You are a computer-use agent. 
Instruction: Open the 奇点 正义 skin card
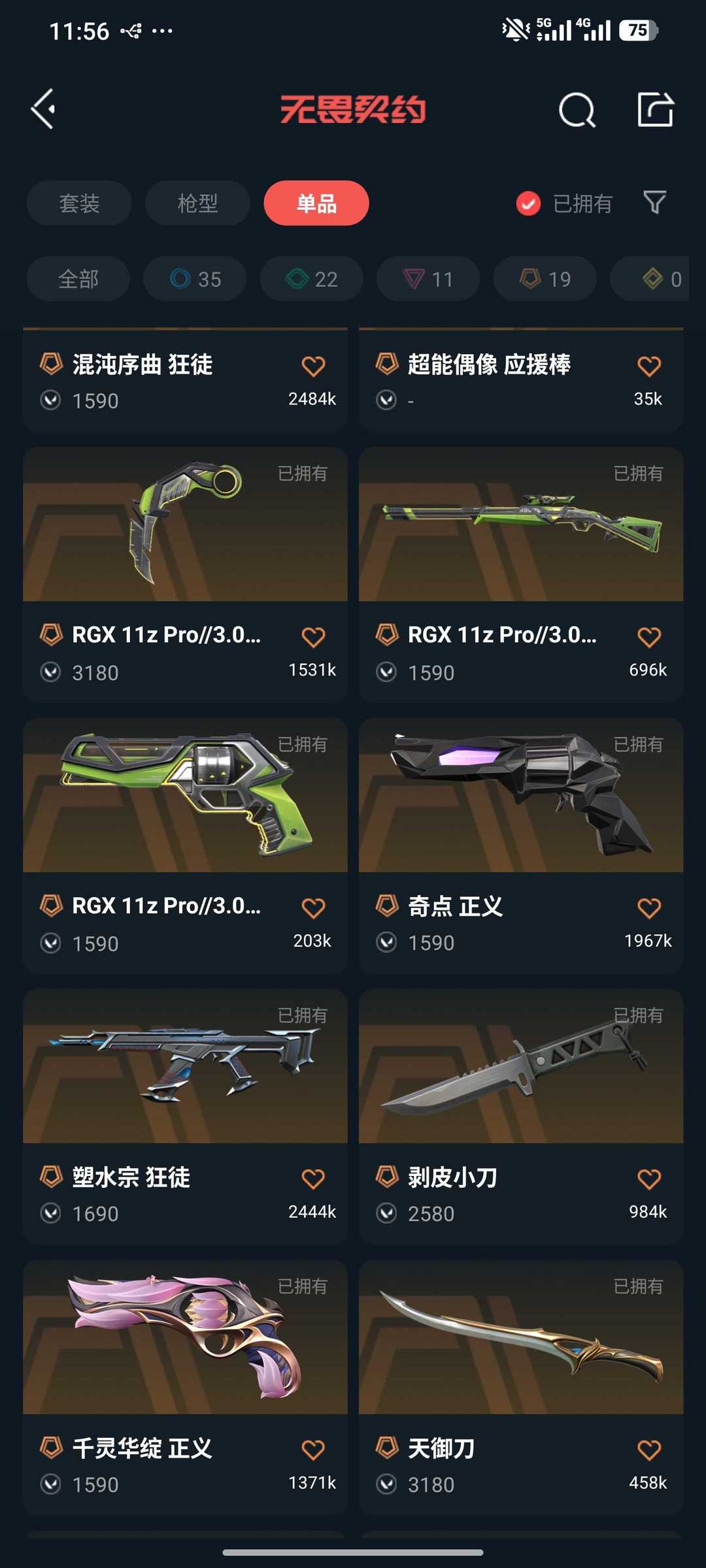(521, 846)
